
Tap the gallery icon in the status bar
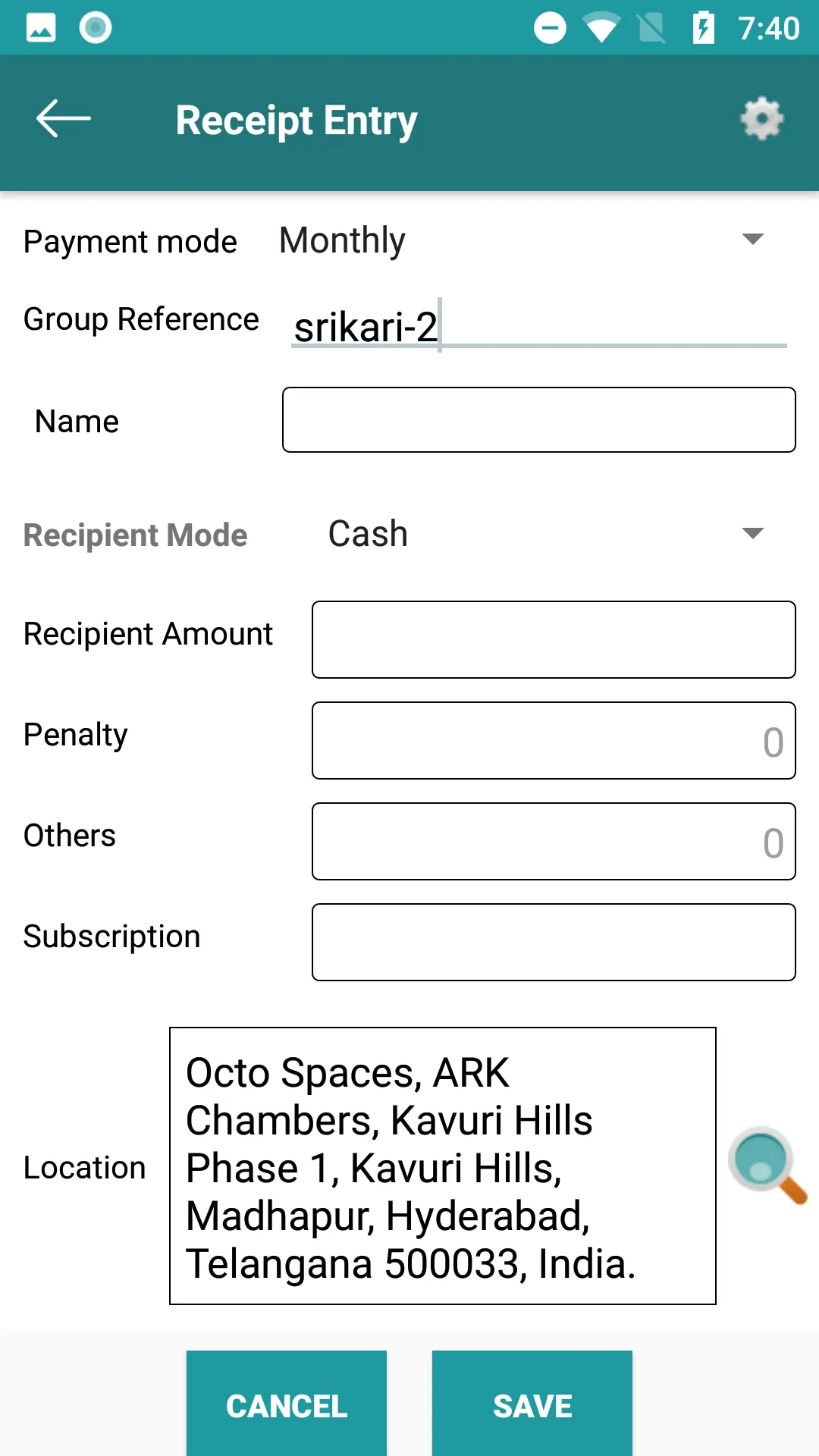click(x=42, y=27)
